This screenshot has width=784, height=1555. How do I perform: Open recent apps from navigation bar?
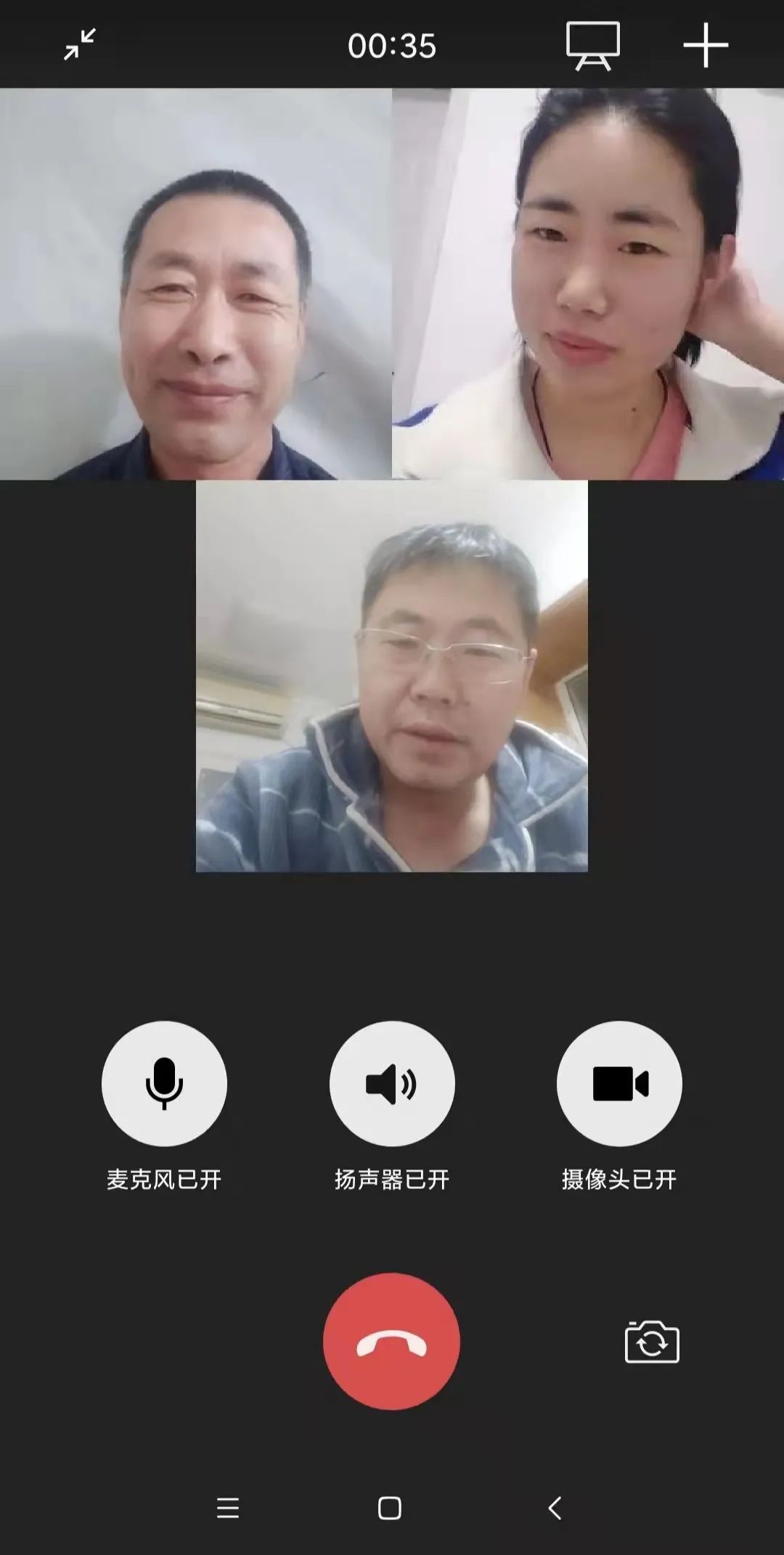coord(228,1508)
